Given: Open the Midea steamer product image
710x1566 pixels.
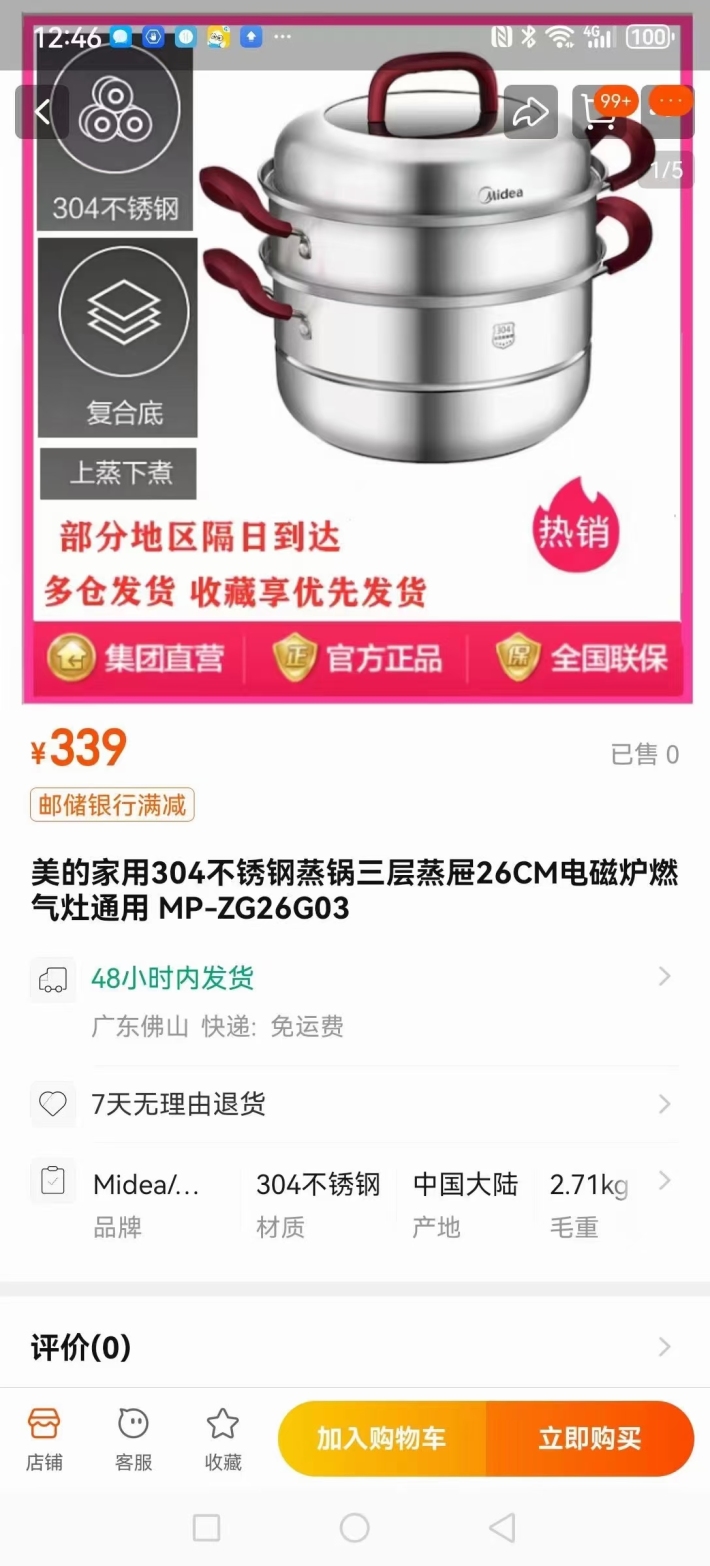Looking at the screenshot, I should pyautogui.click(x=357, y=360).
